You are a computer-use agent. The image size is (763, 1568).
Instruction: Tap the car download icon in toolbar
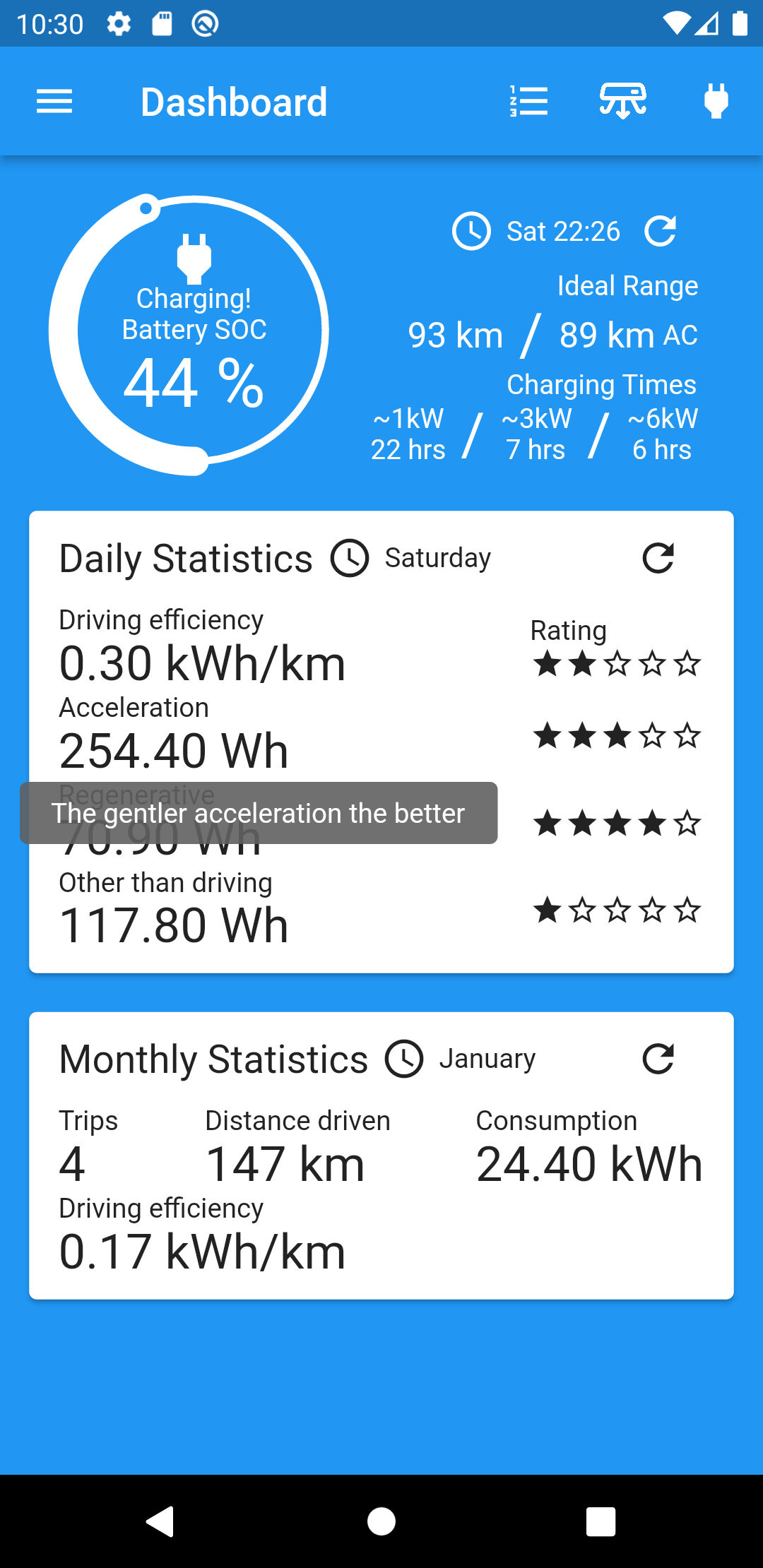pyautogui.click(x=623, y=101)
